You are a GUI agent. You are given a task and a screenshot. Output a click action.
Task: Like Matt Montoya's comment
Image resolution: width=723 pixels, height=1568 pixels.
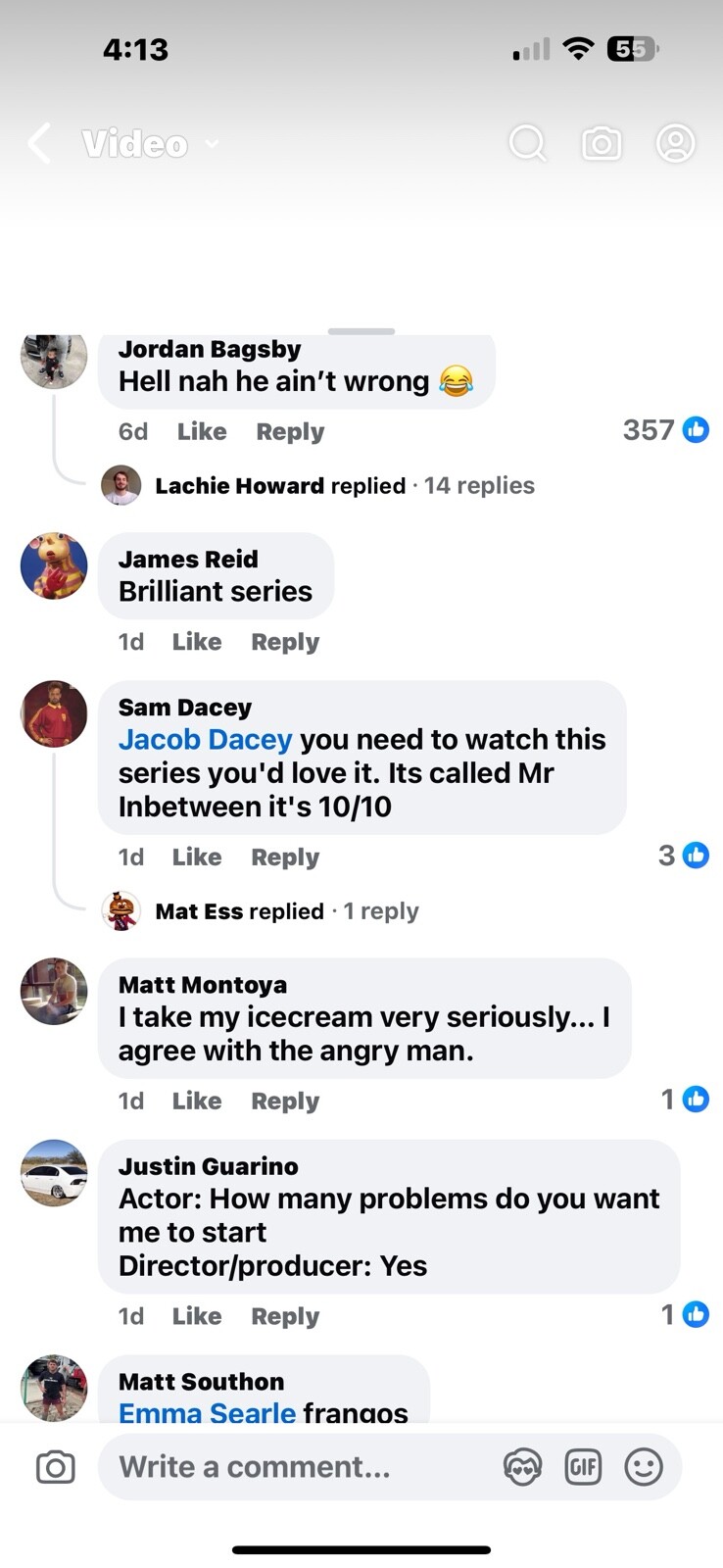(x=197, y=1102)
